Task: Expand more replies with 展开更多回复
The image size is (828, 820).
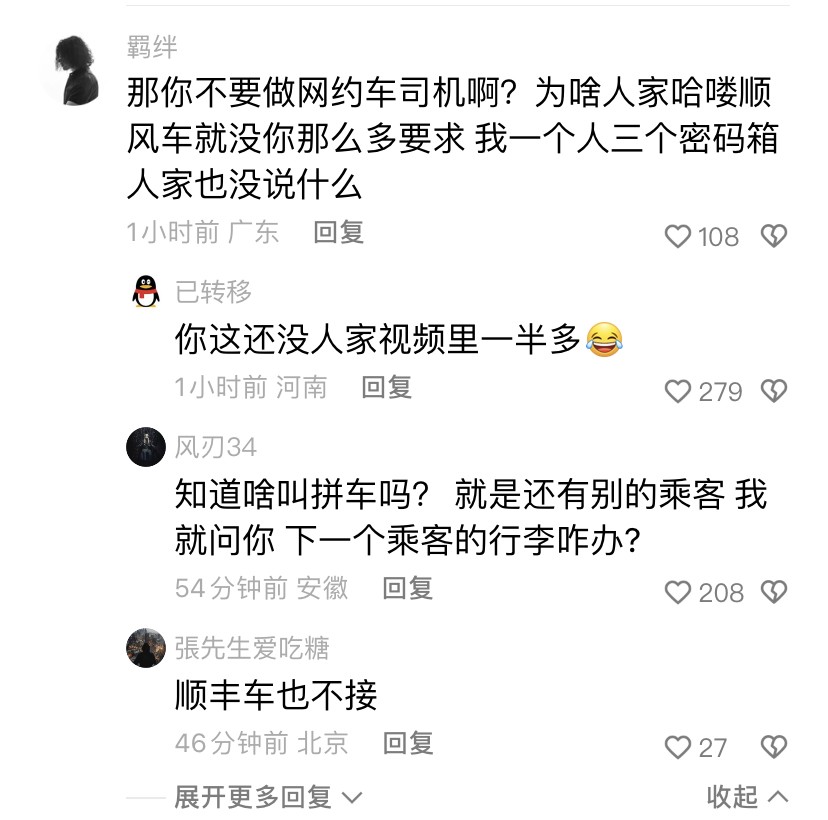Action: pos(266,797)
